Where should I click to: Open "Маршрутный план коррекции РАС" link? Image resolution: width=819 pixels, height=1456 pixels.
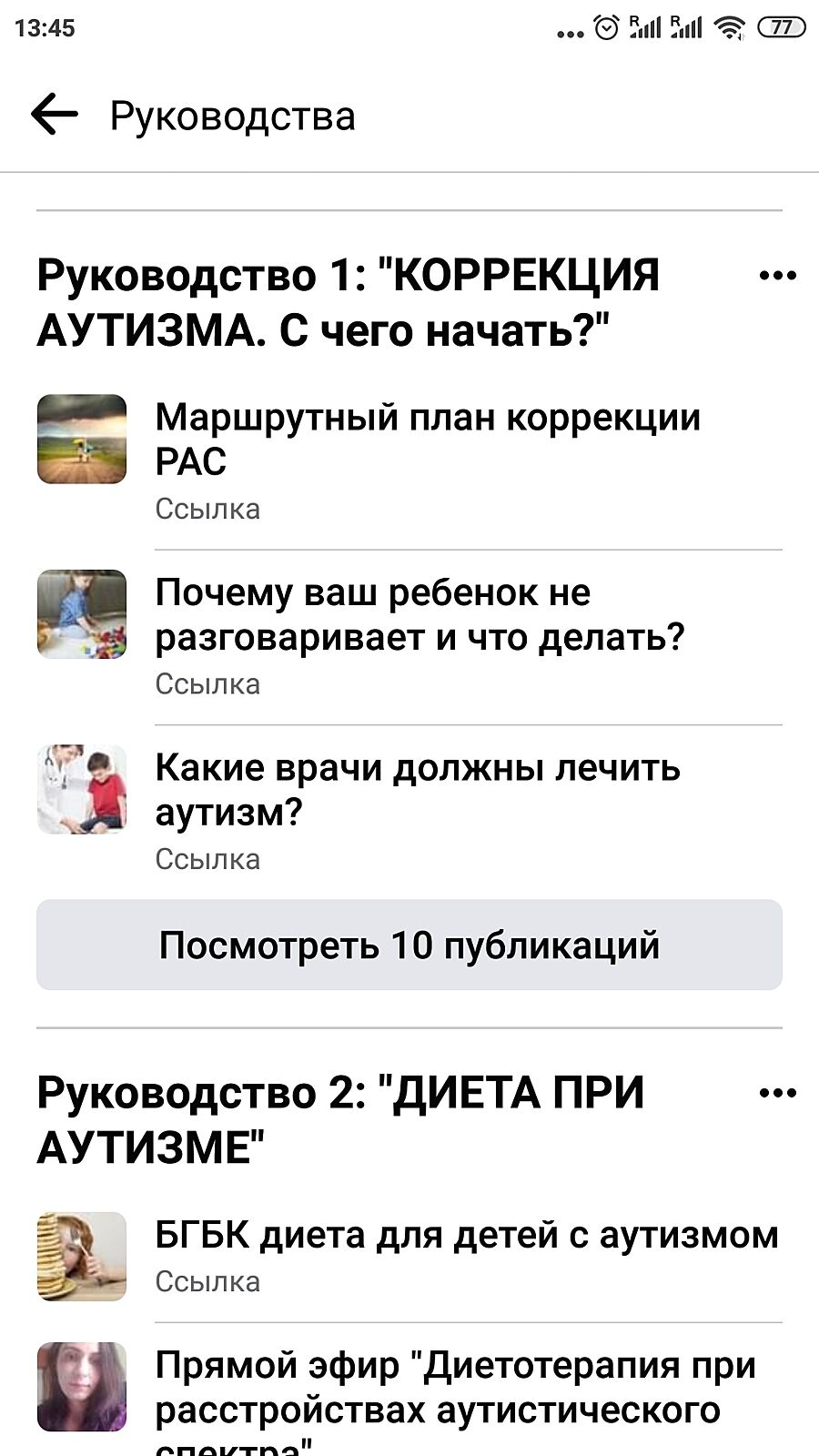[x=428, y=440]
